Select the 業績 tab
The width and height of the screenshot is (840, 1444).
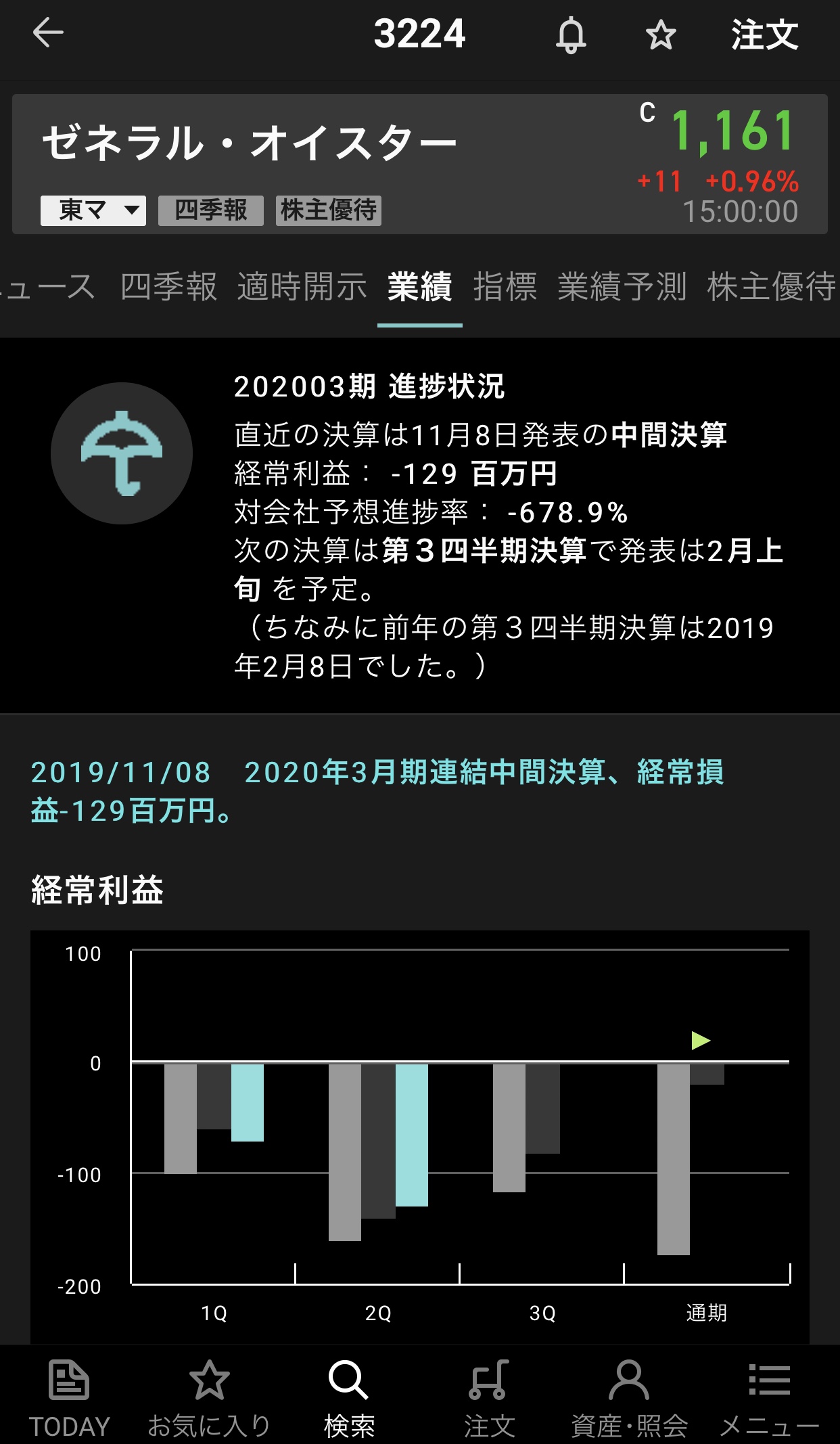point(419,286)
